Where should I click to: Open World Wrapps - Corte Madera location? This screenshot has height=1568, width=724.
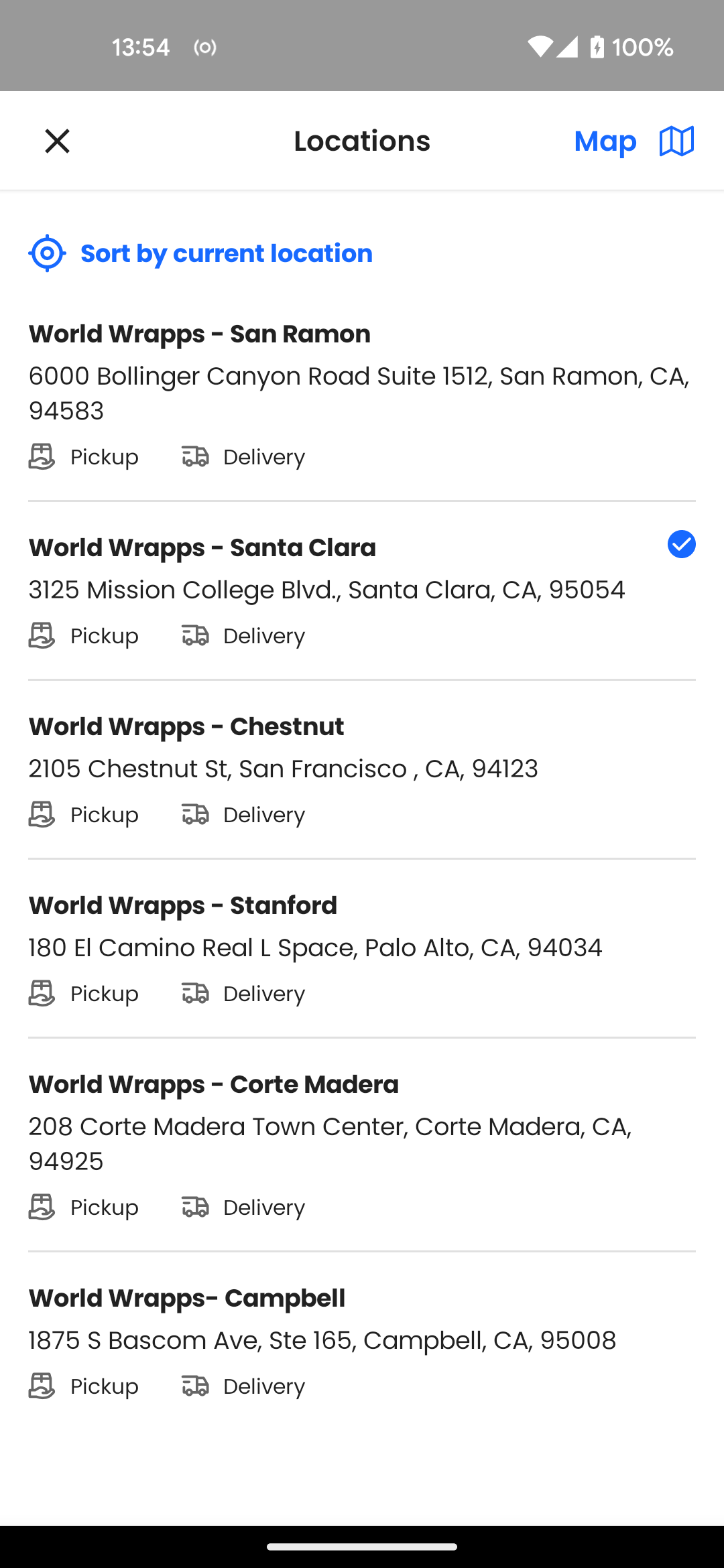[x=362, y=1145]
